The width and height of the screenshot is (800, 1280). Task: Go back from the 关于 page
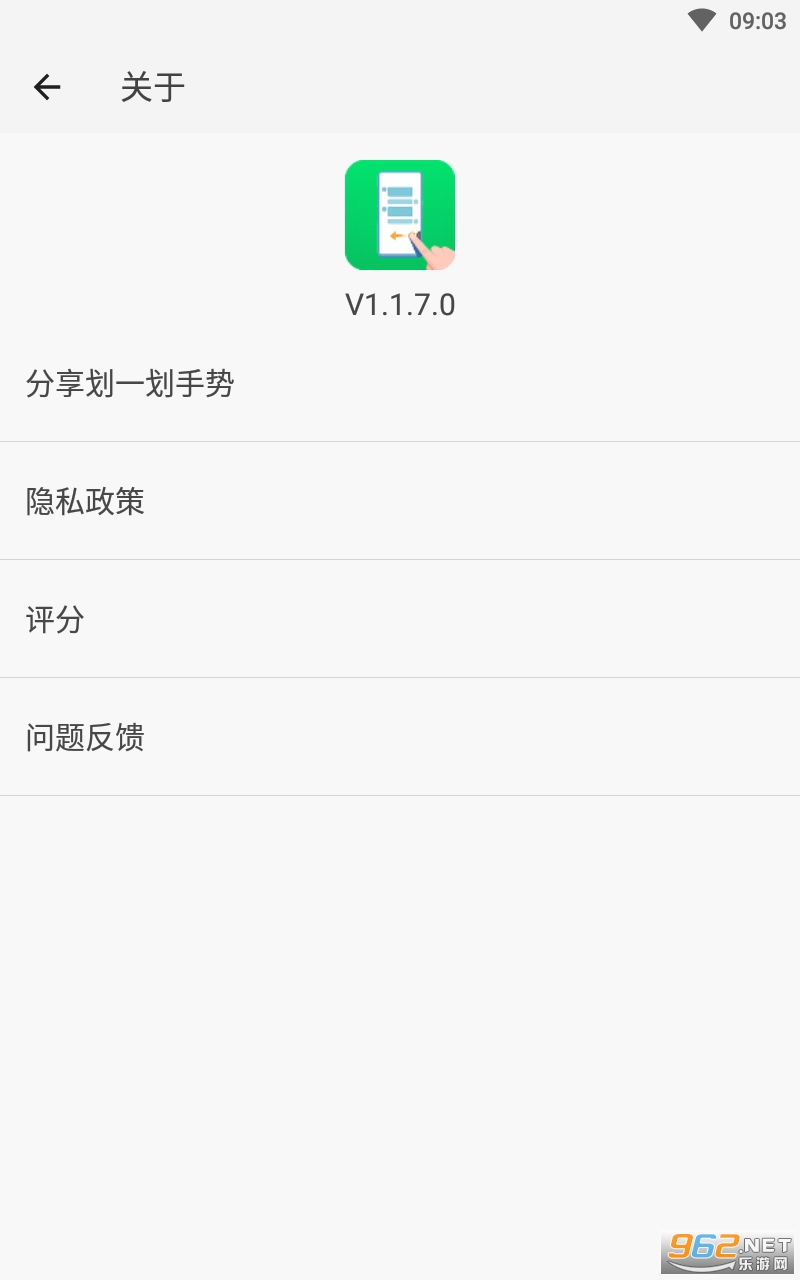(x=47, y=87)
